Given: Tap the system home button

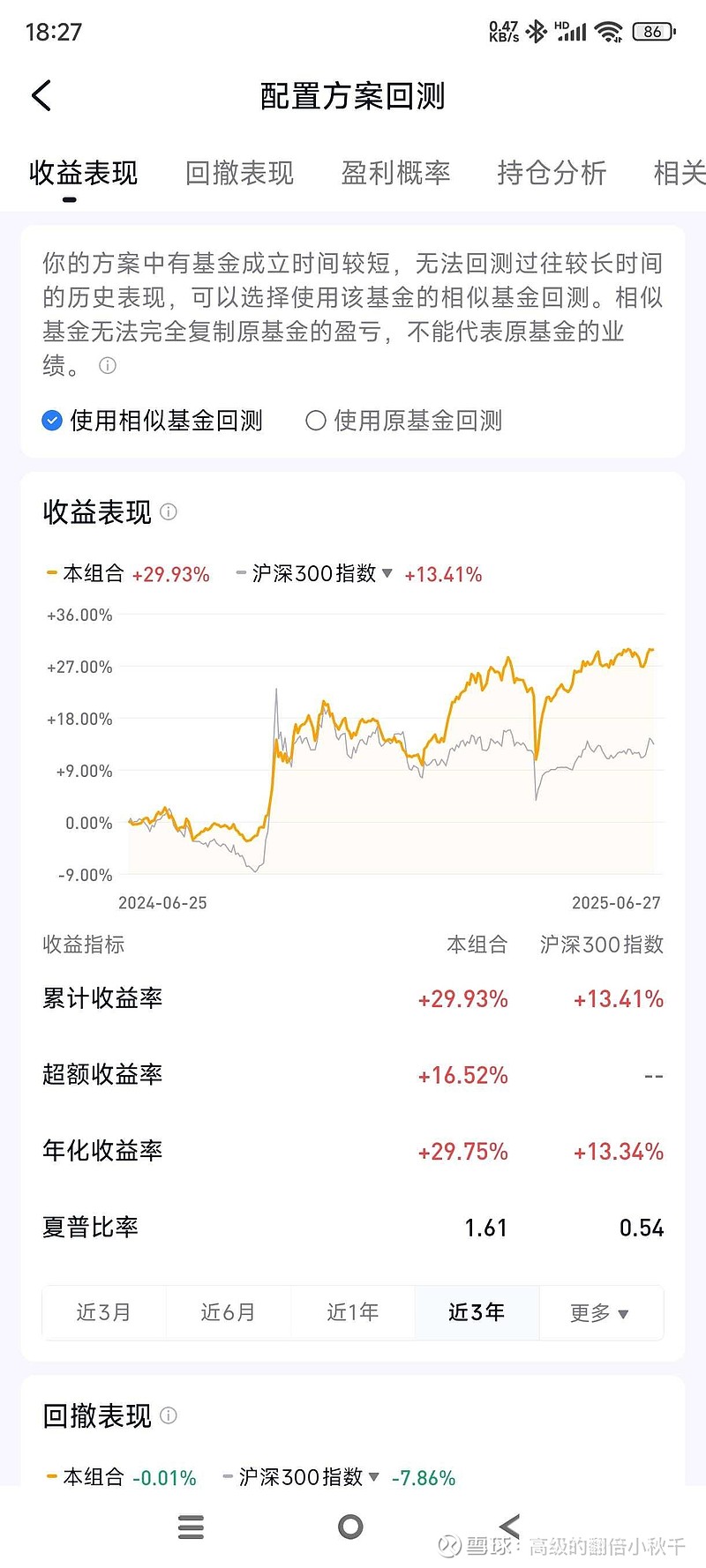Looking at the screenshot, I should point(350,1527).
